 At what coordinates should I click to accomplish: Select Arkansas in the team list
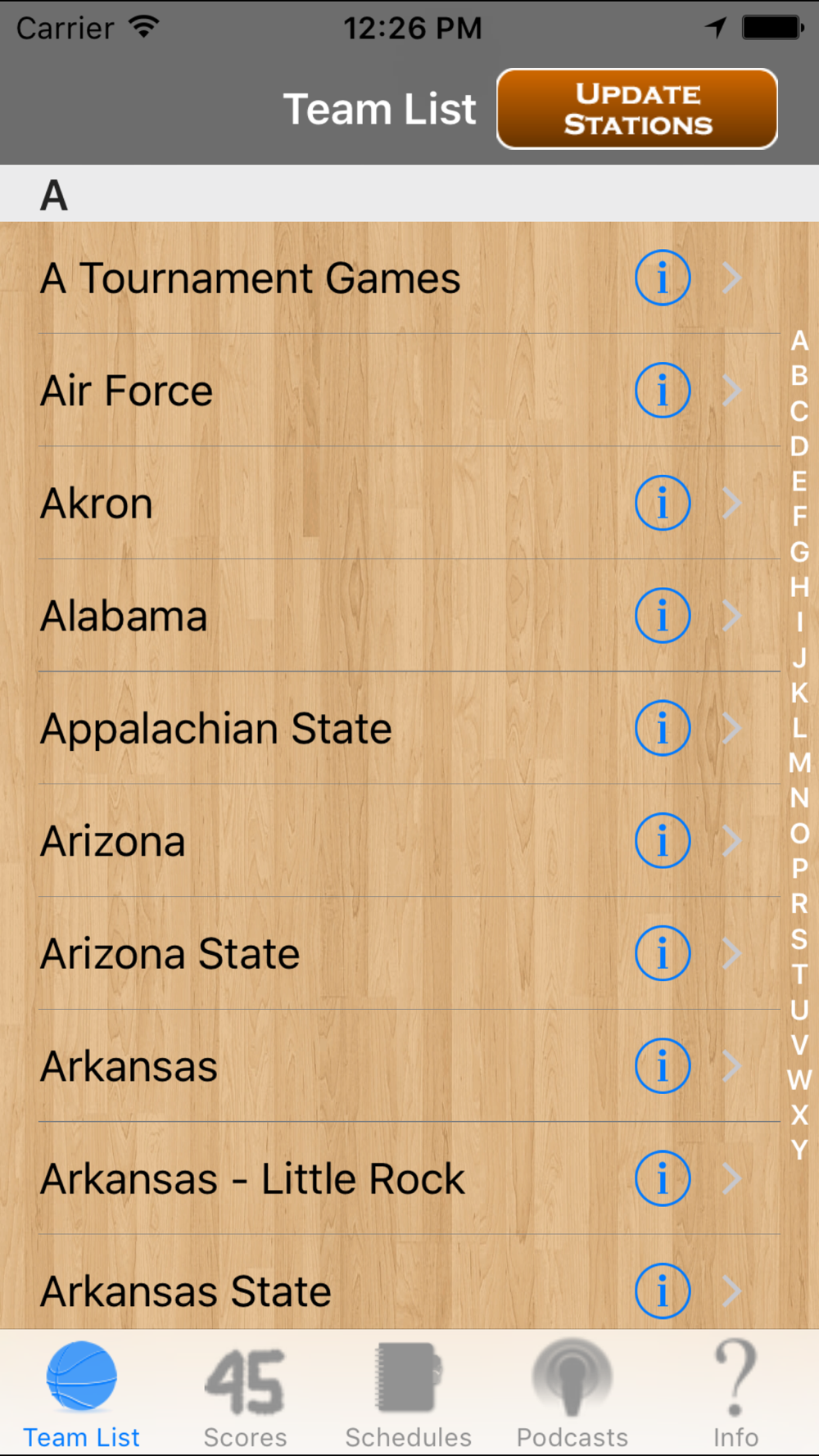pyautogui.click(x=390, y=1066)
